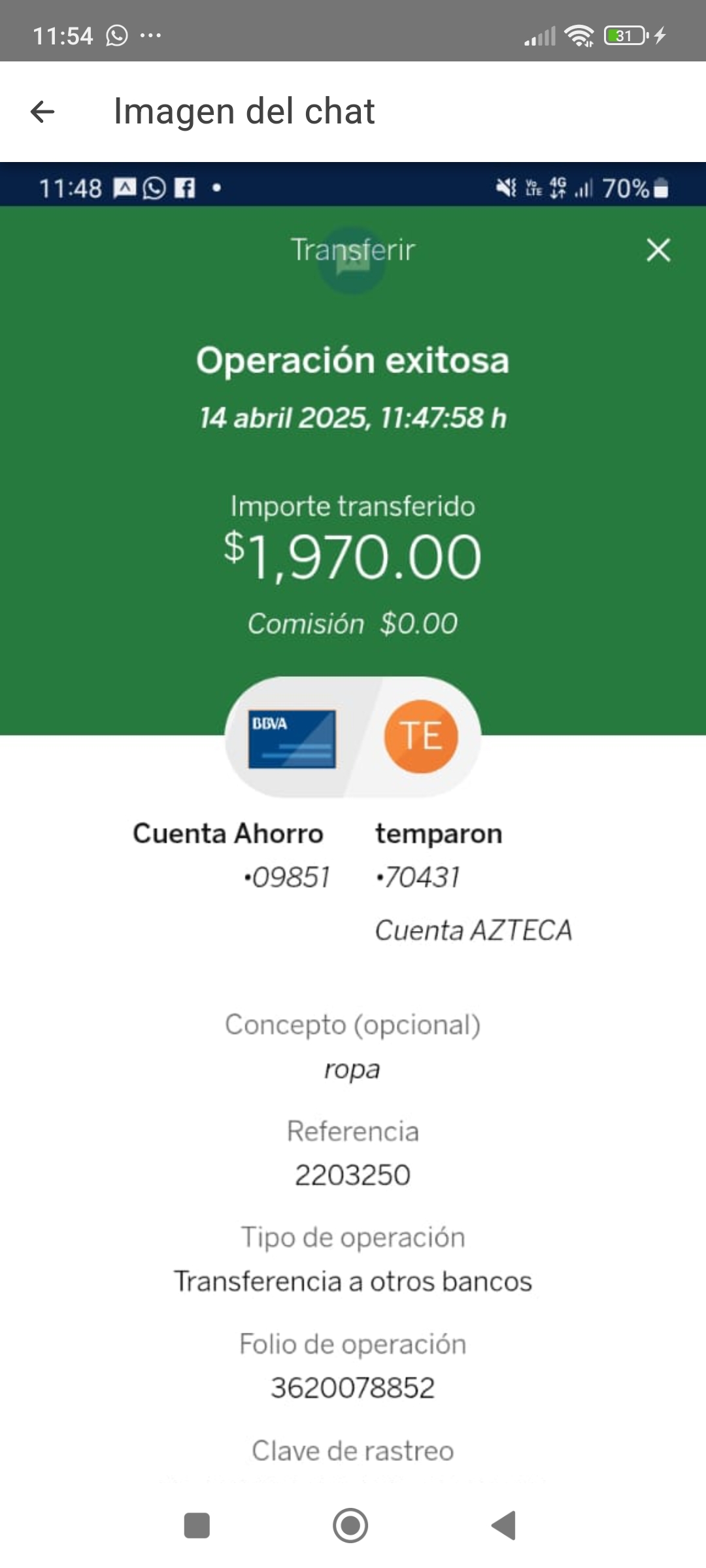This screenshot has height=1568, width=706.
Task: Tap the bank transfer receipt image
Action: [353, 823]
